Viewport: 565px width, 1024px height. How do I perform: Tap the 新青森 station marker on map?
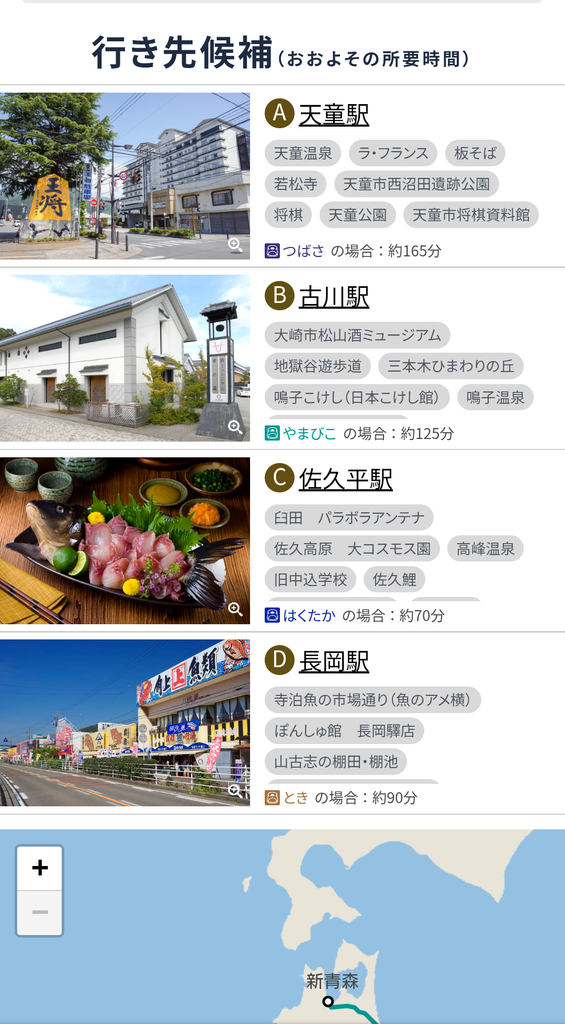coord(329,1001)
